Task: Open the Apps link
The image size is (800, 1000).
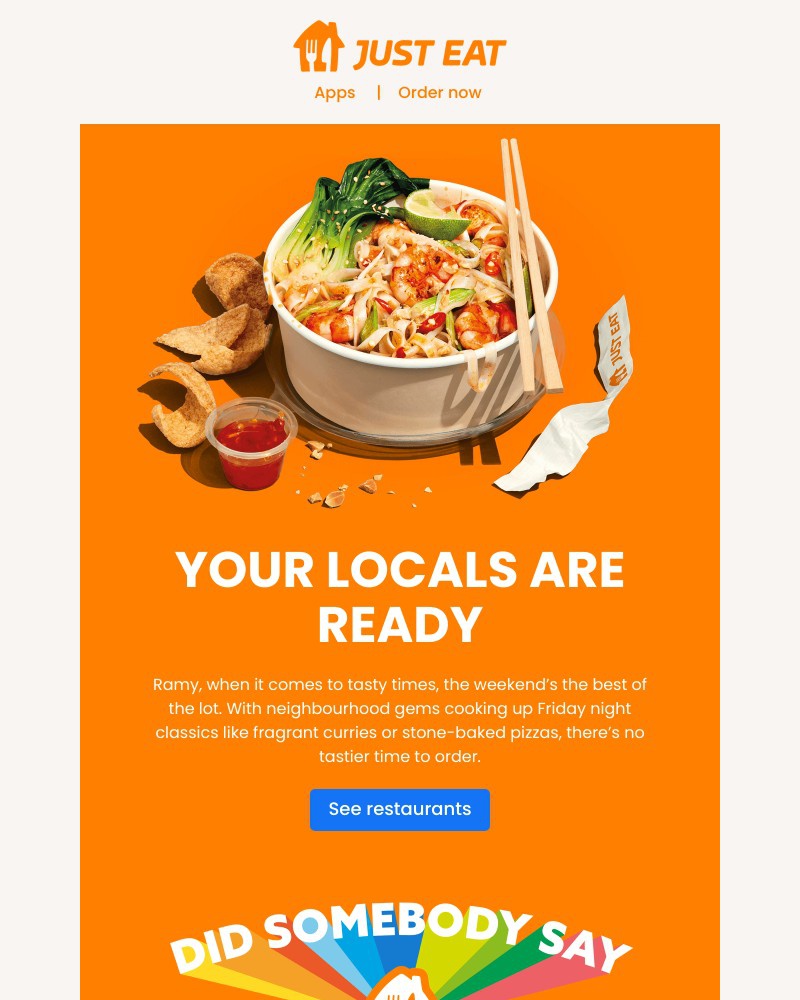Action: 334,93
